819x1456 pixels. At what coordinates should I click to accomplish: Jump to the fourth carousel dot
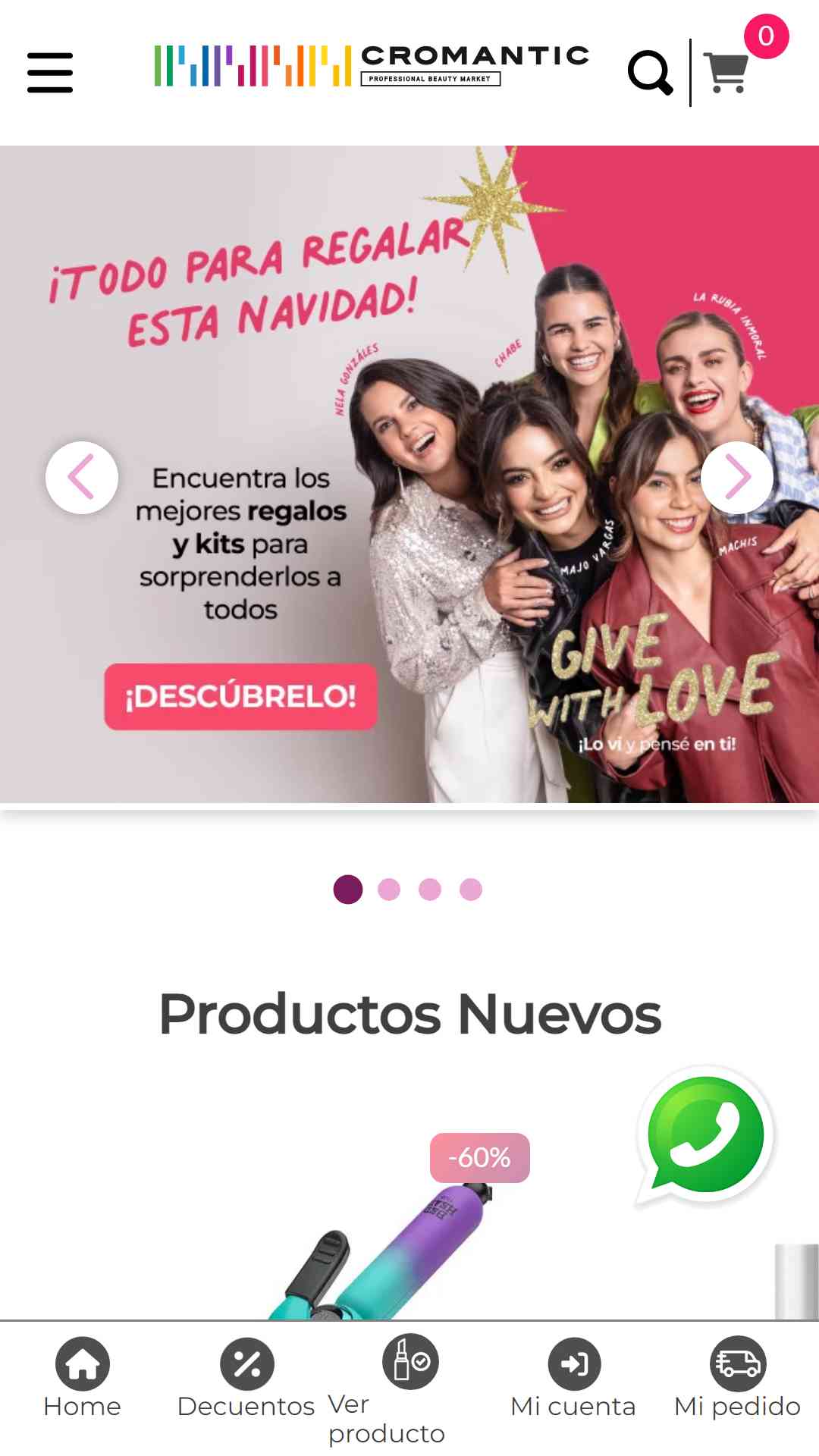pos(471,890)
